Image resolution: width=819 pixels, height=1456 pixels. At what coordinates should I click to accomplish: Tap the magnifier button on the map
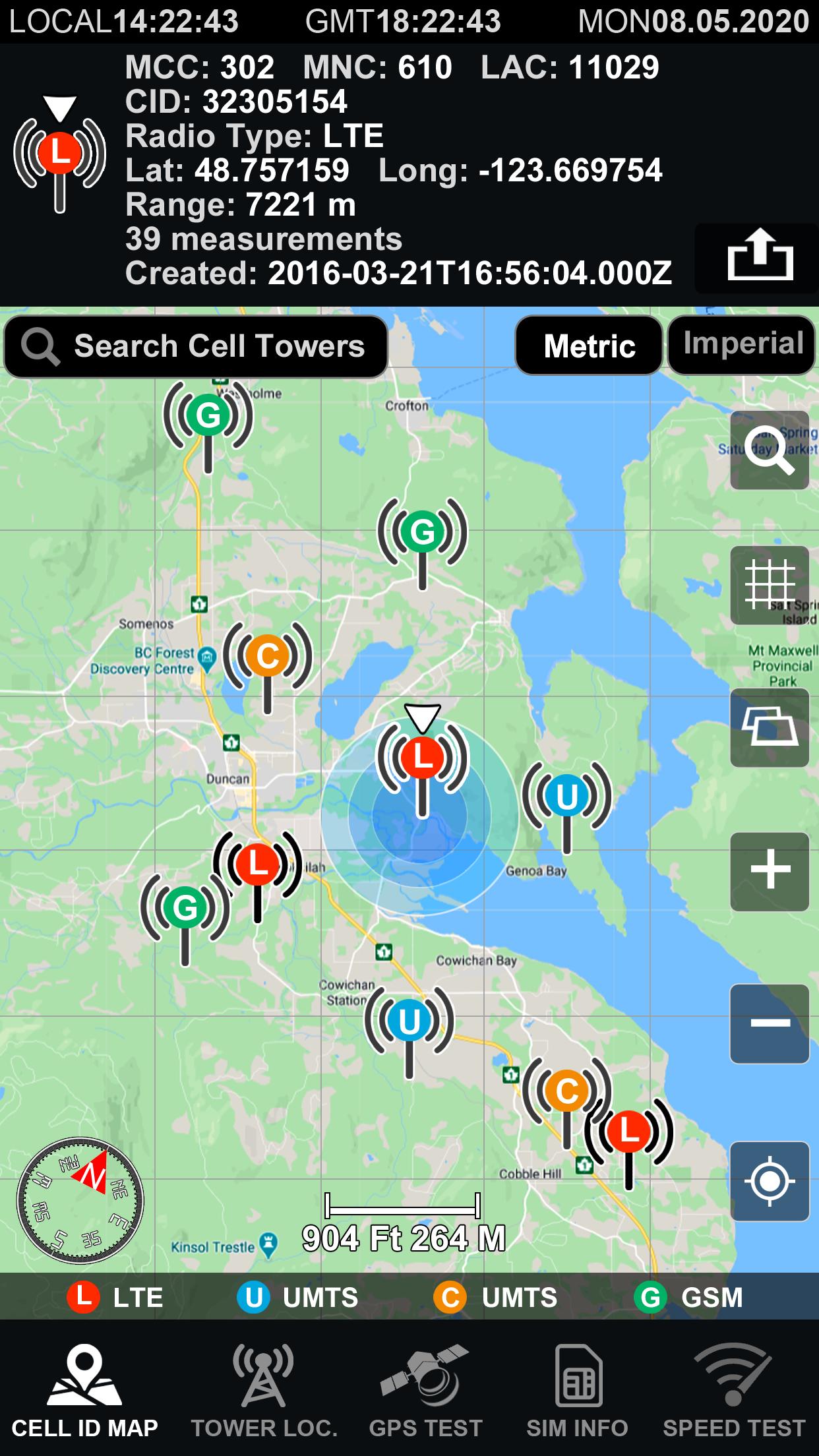click(770, 450)
